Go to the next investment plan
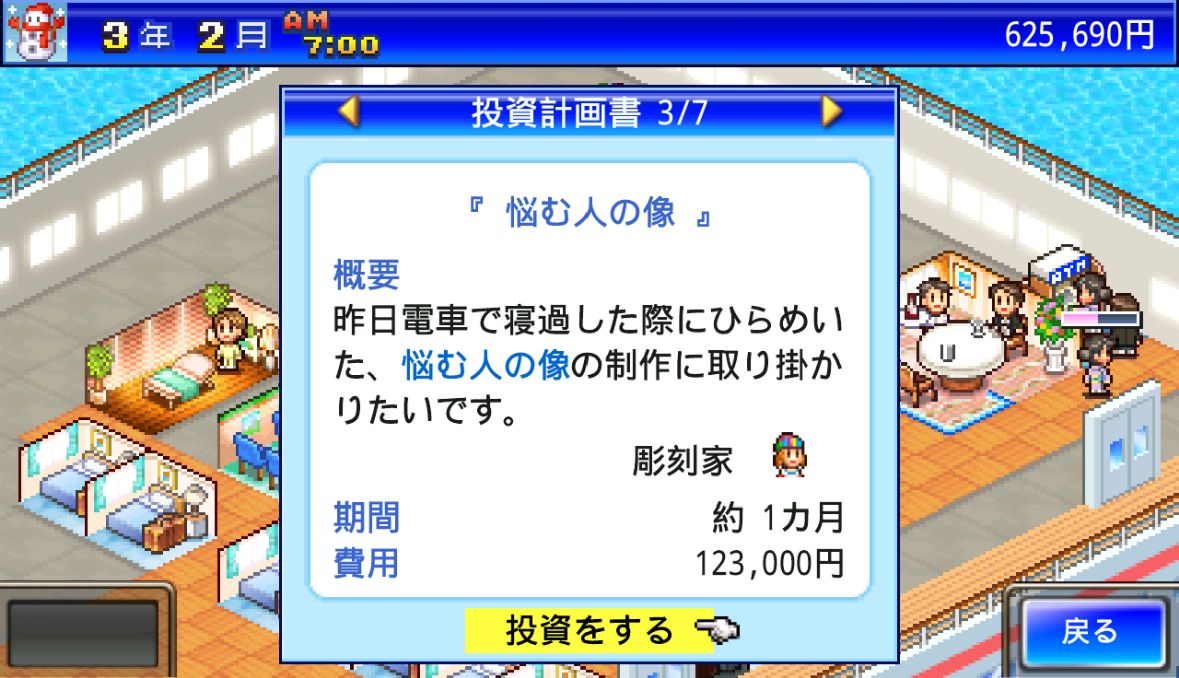Screen dimensions: 1179x678 831,112
